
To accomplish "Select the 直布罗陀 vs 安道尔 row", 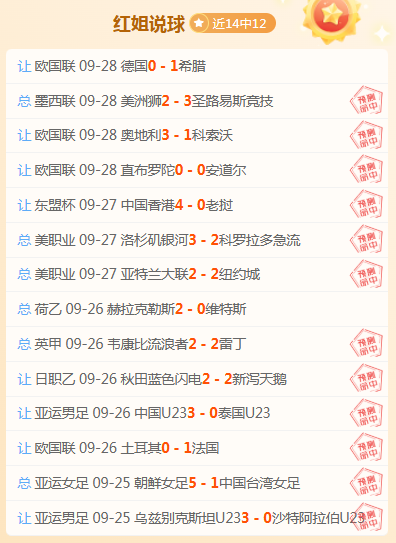I will (197, 170).
